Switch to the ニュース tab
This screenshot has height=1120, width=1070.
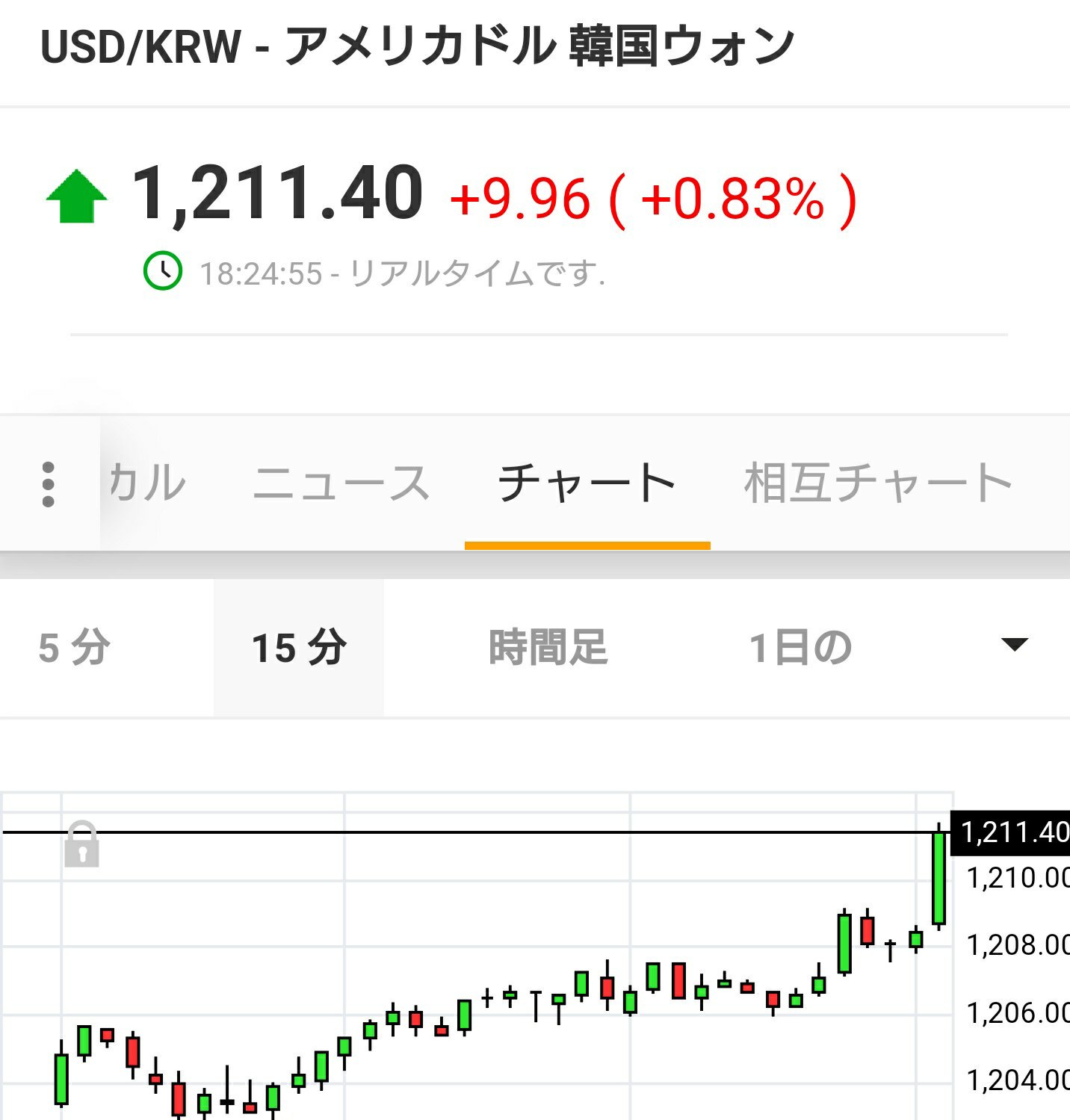click(341, 483)
